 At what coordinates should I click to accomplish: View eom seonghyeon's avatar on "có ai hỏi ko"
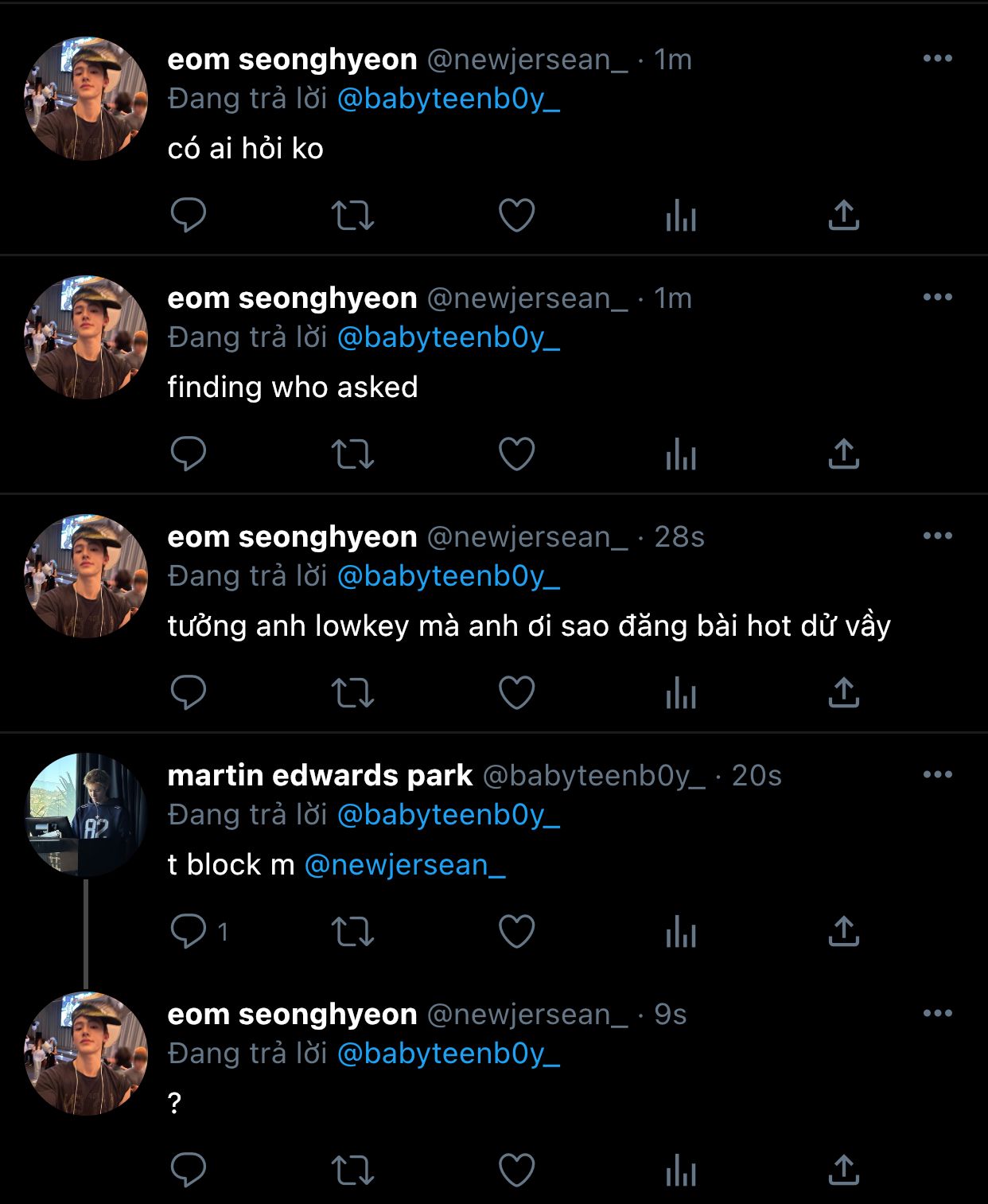[86, 99]
